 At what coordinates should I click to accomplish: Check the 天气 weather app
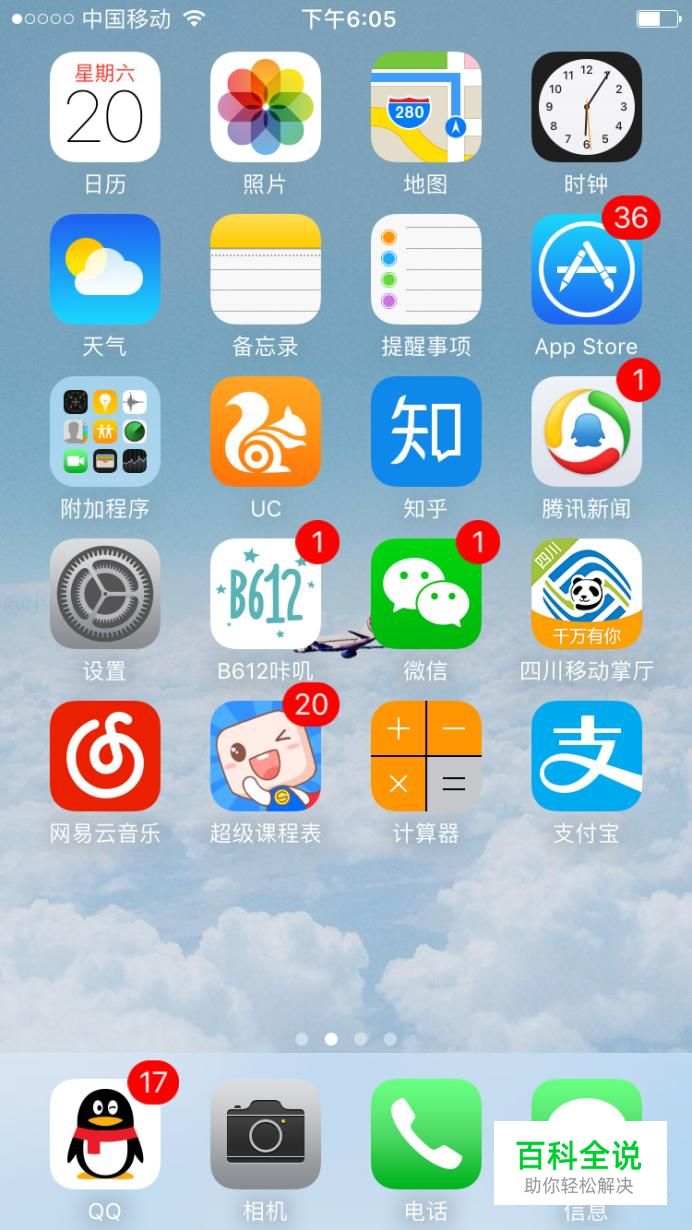point(105,269)
